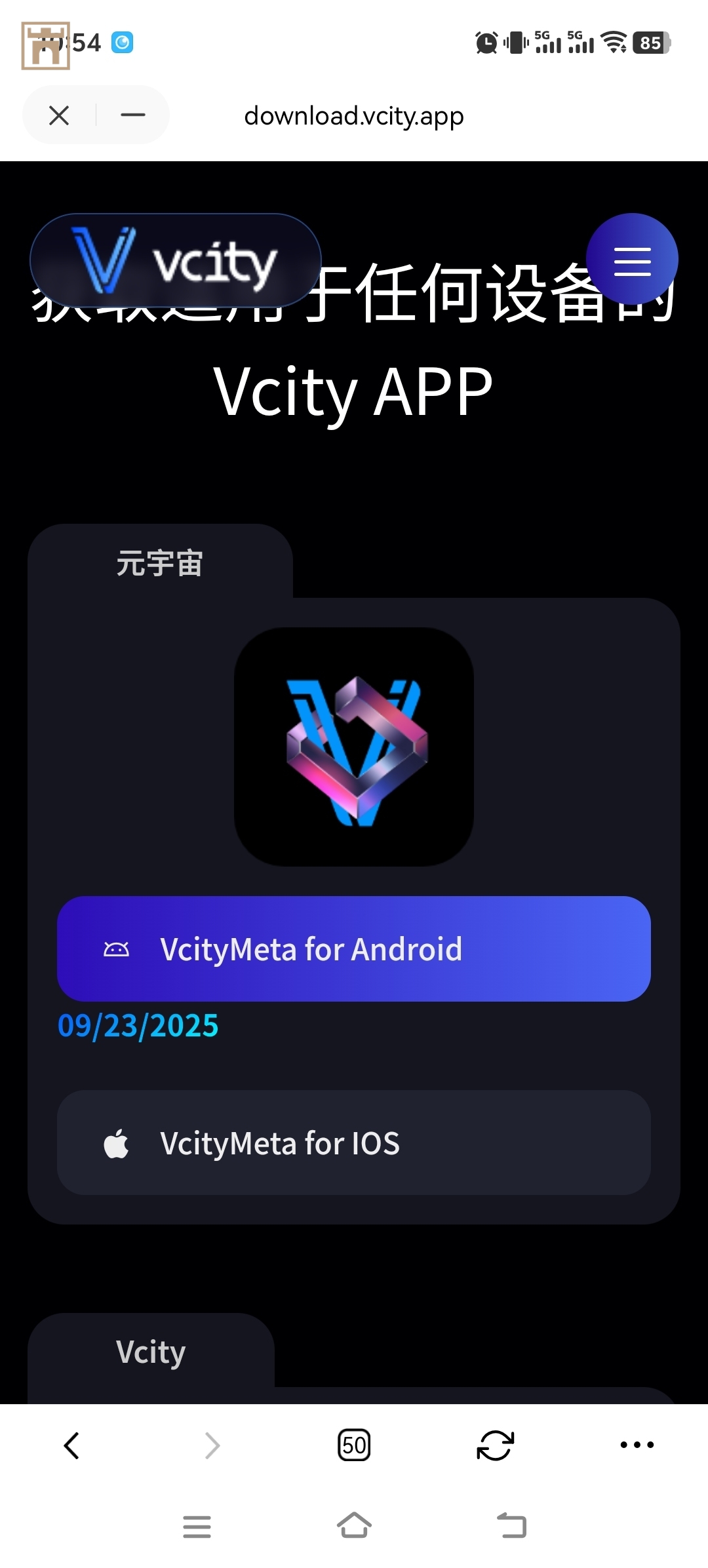Close the in-app browser page

coord(59,115)
